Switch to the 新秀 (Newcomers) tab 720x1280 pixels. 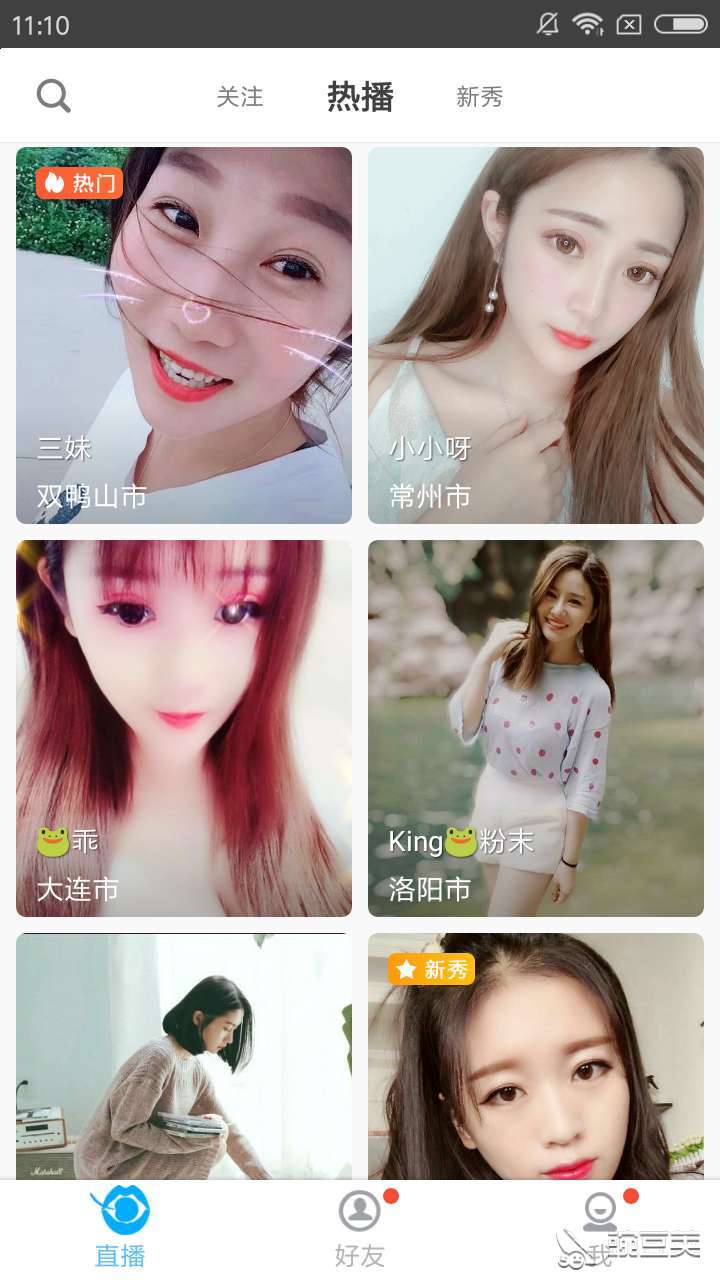coord(478,96)
